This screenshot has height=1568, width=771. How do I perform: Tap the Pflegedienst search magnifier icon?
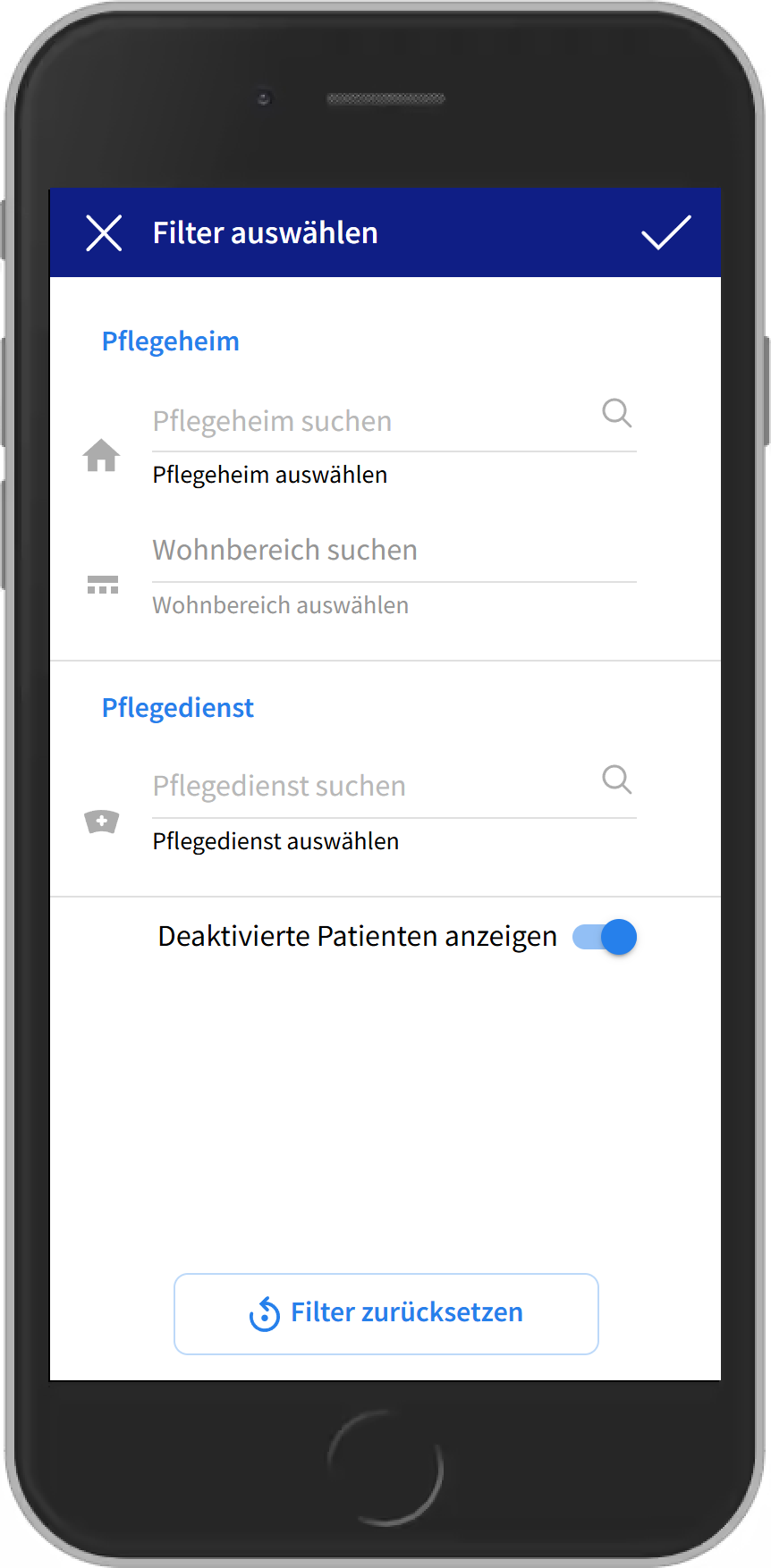pos(616,780)
